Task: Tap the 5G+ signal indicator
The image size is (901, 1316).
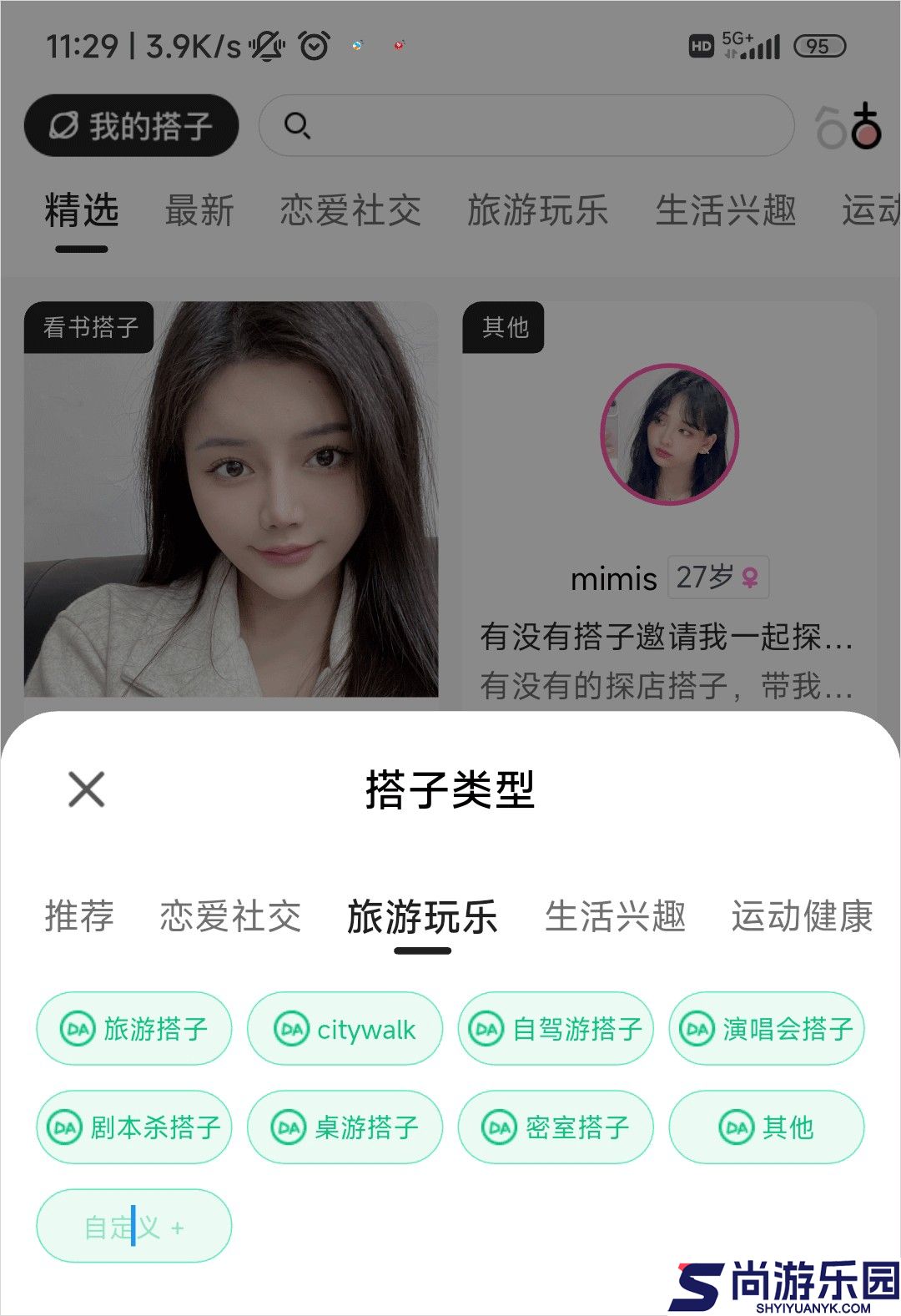Action: click(749, 44)
